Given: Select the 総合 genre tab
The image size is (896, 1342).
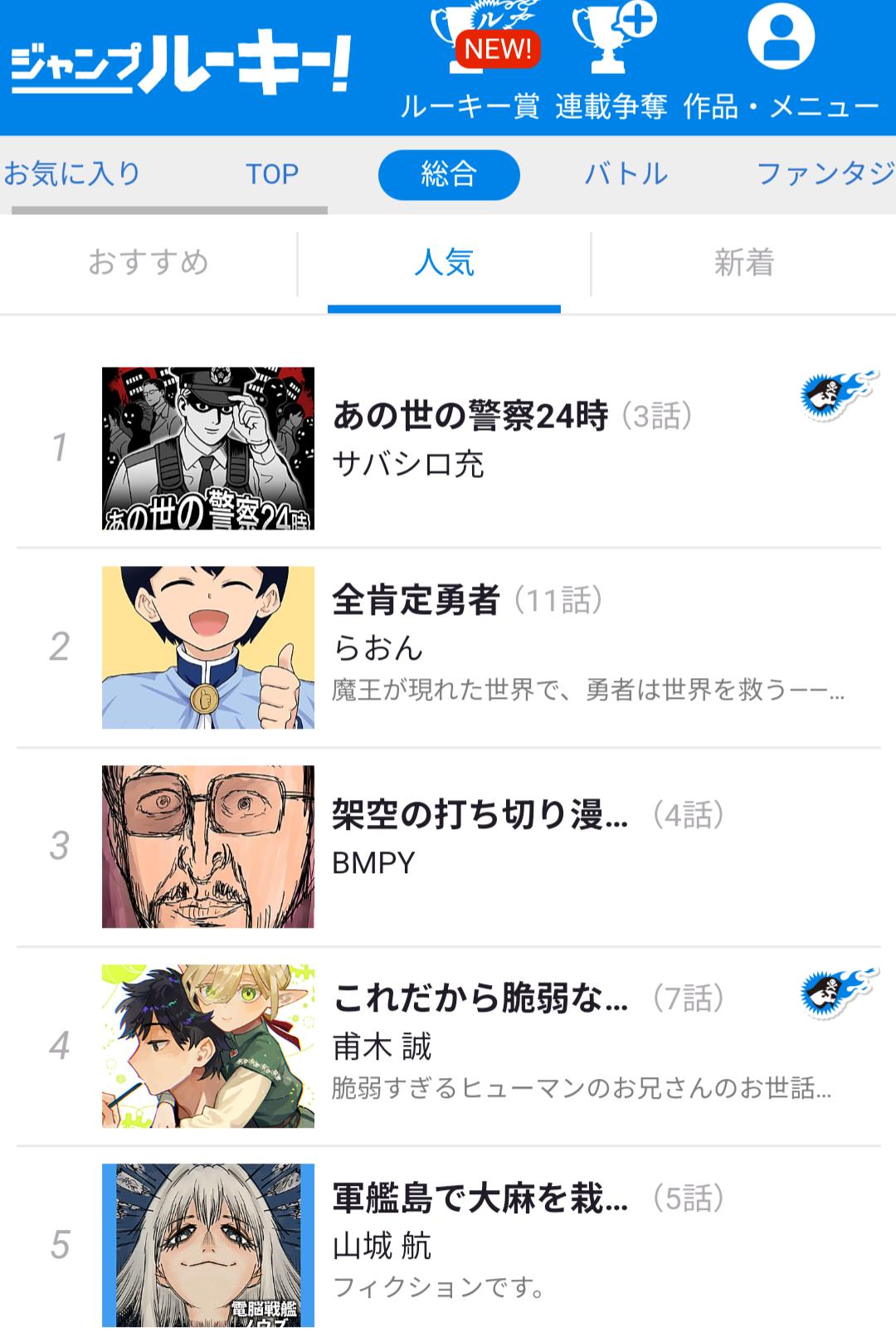Looking at the screenshot, I should (449, 174).
